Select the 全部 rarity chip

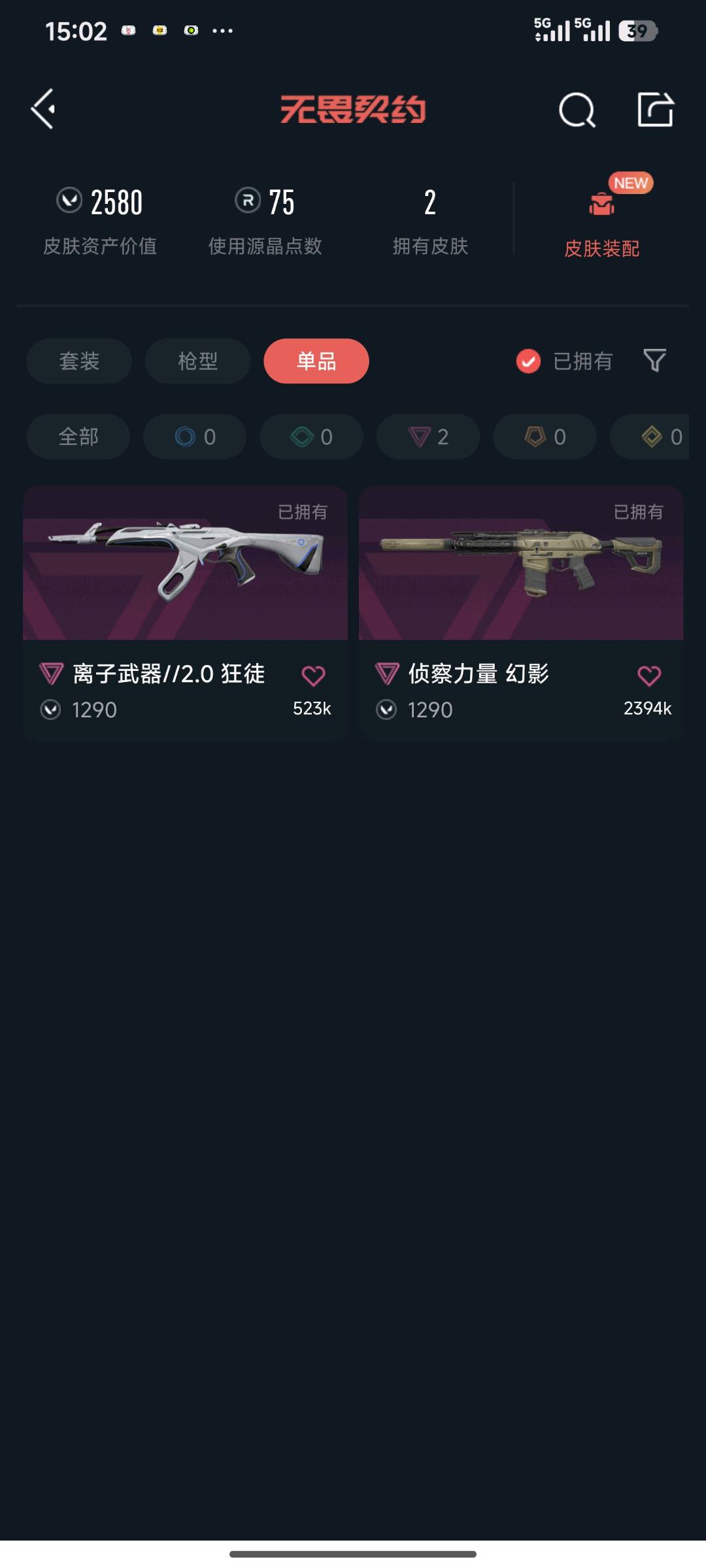coord(78,436)
